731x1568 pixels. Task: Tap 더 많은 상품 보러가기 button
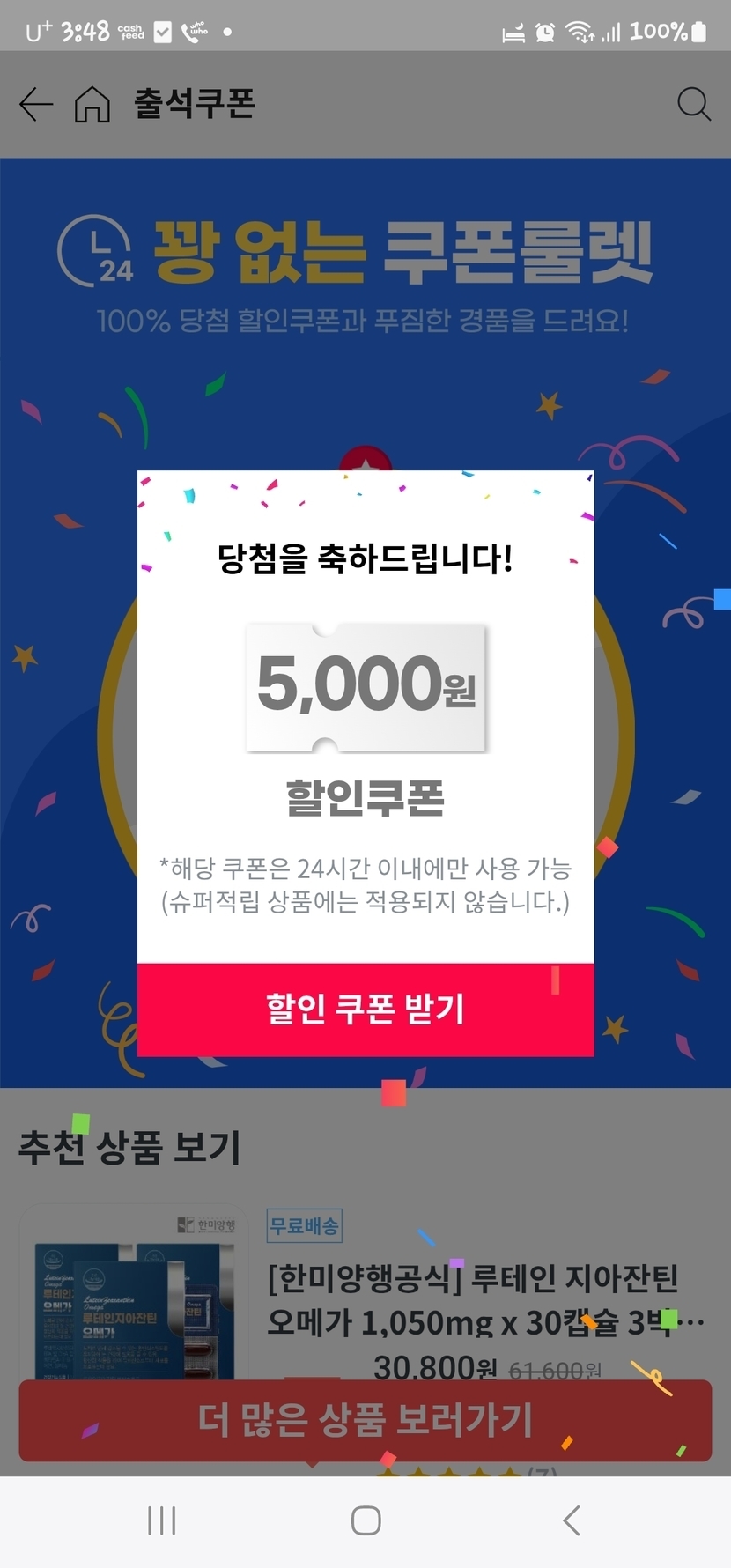coord(365,1420)
